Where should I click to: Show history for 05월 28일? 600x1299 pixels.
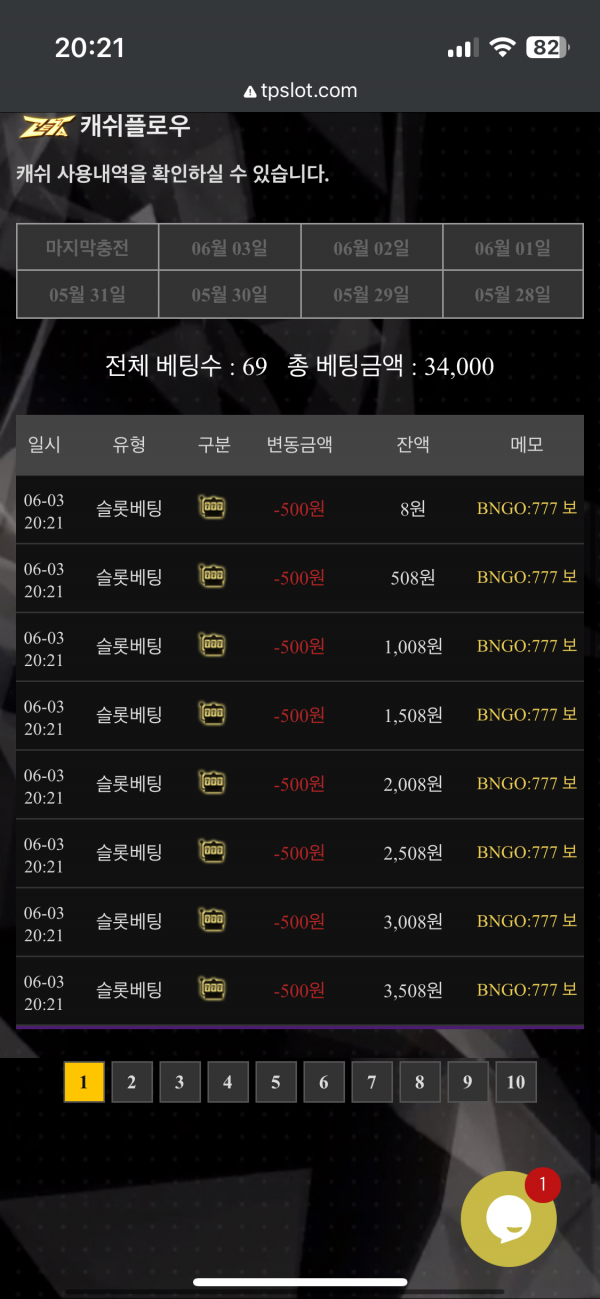click(x=512, y=295)
